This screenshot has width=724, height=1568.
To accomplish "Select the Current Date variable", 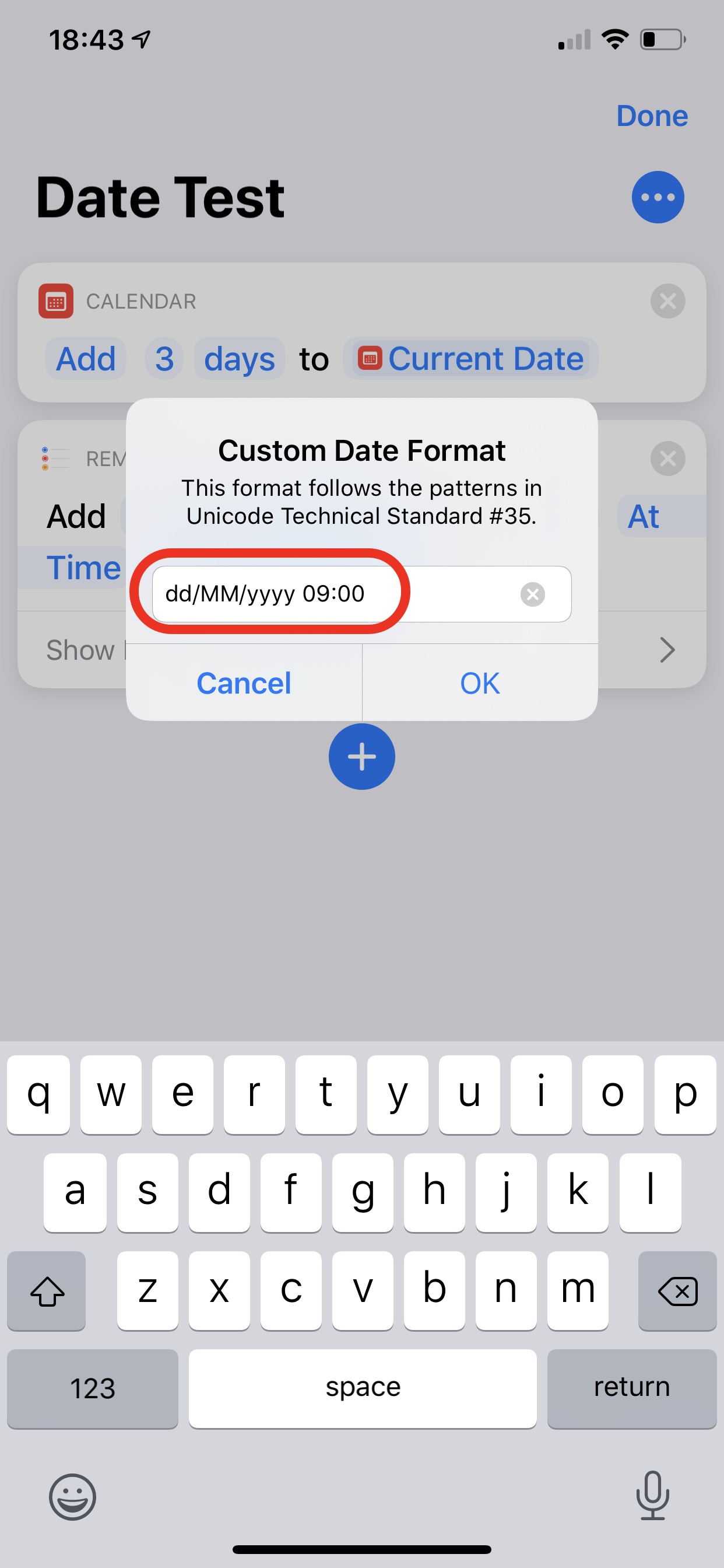I will [471, 359].
